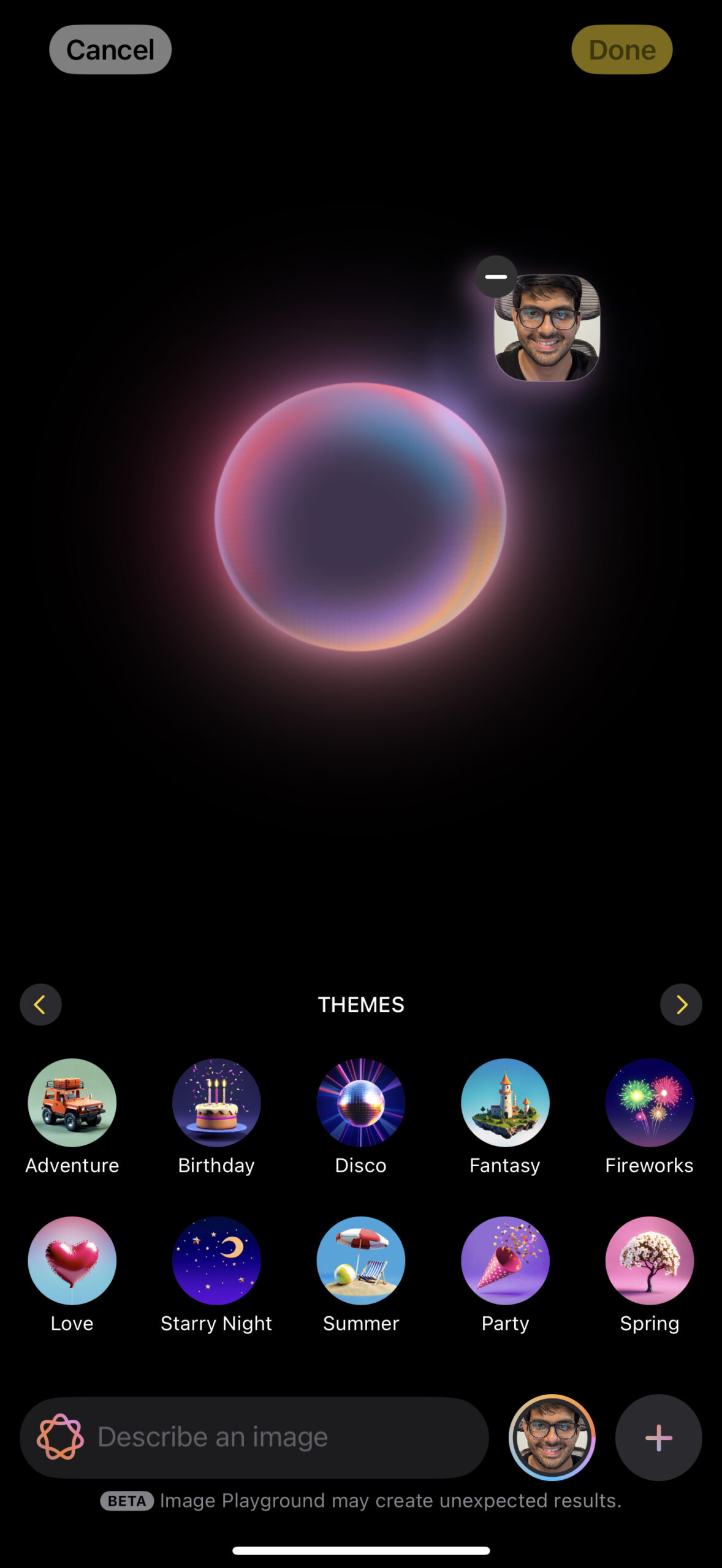Select the Adventure theme
Image resolution: width=722 pixels, height=1568 pixels.
click(72, 1102)
